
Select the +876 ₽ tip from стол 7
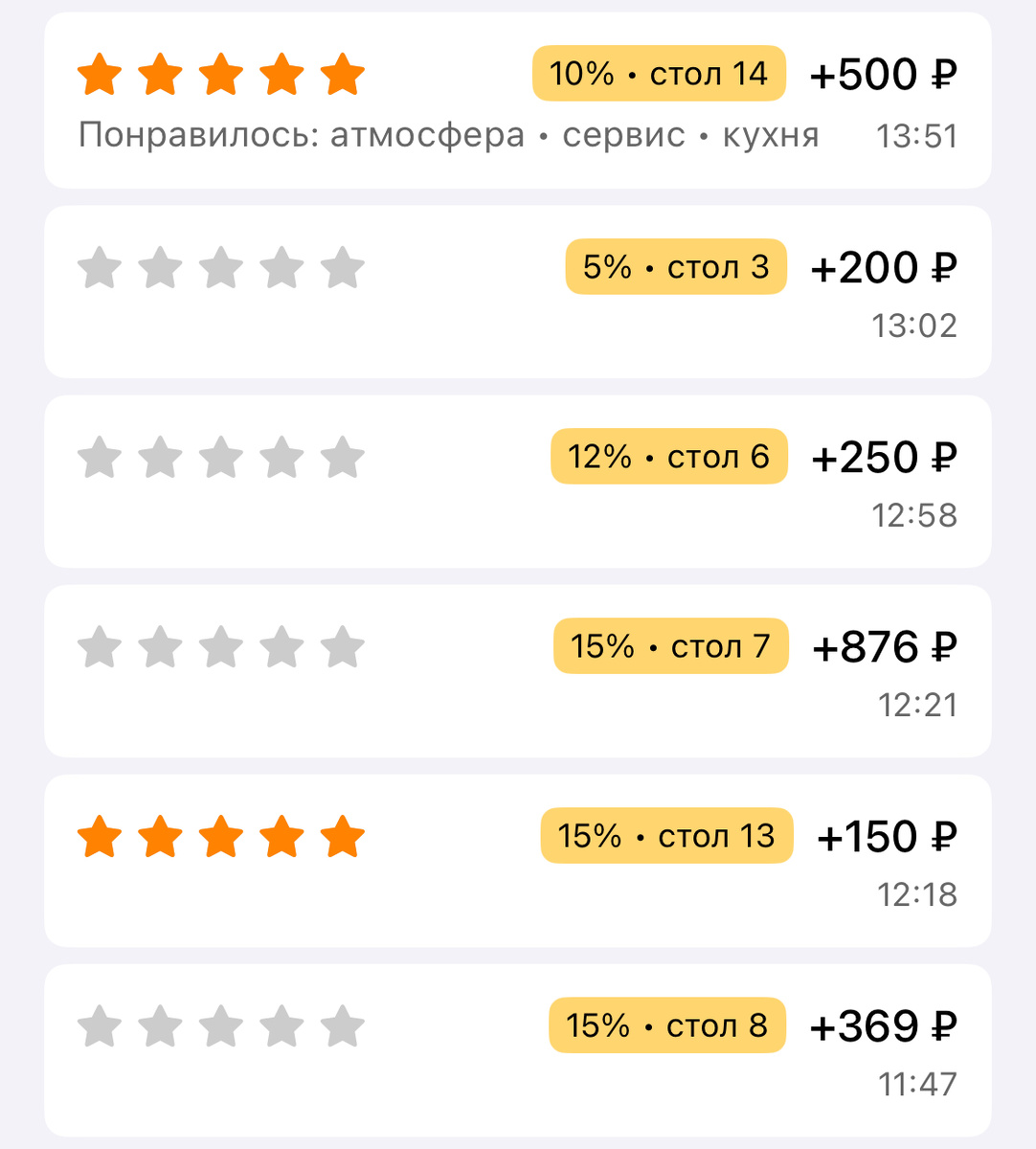coord(517,670)
